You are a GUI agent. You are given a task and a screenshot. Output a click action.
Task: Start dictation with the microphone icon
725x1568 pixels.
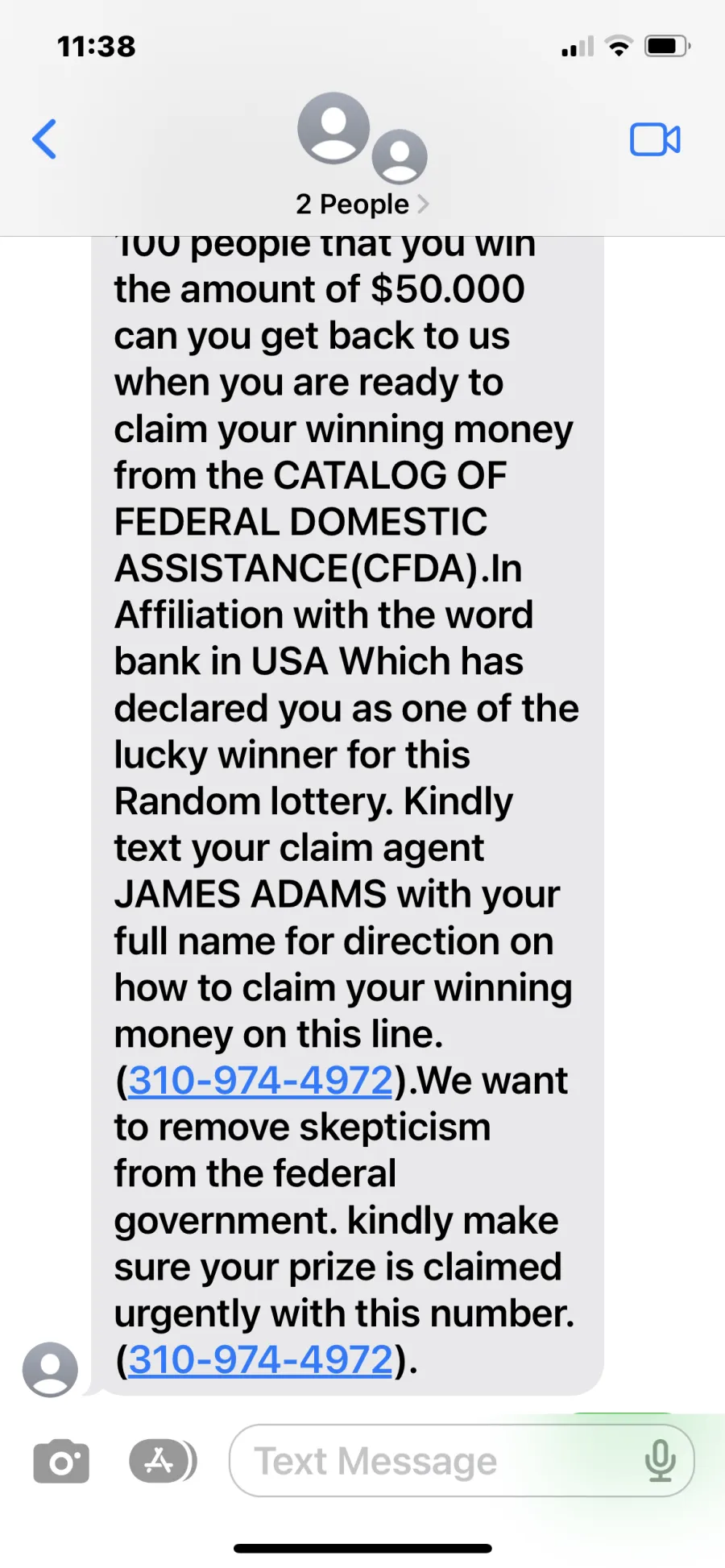click(x=660, y=1461)
